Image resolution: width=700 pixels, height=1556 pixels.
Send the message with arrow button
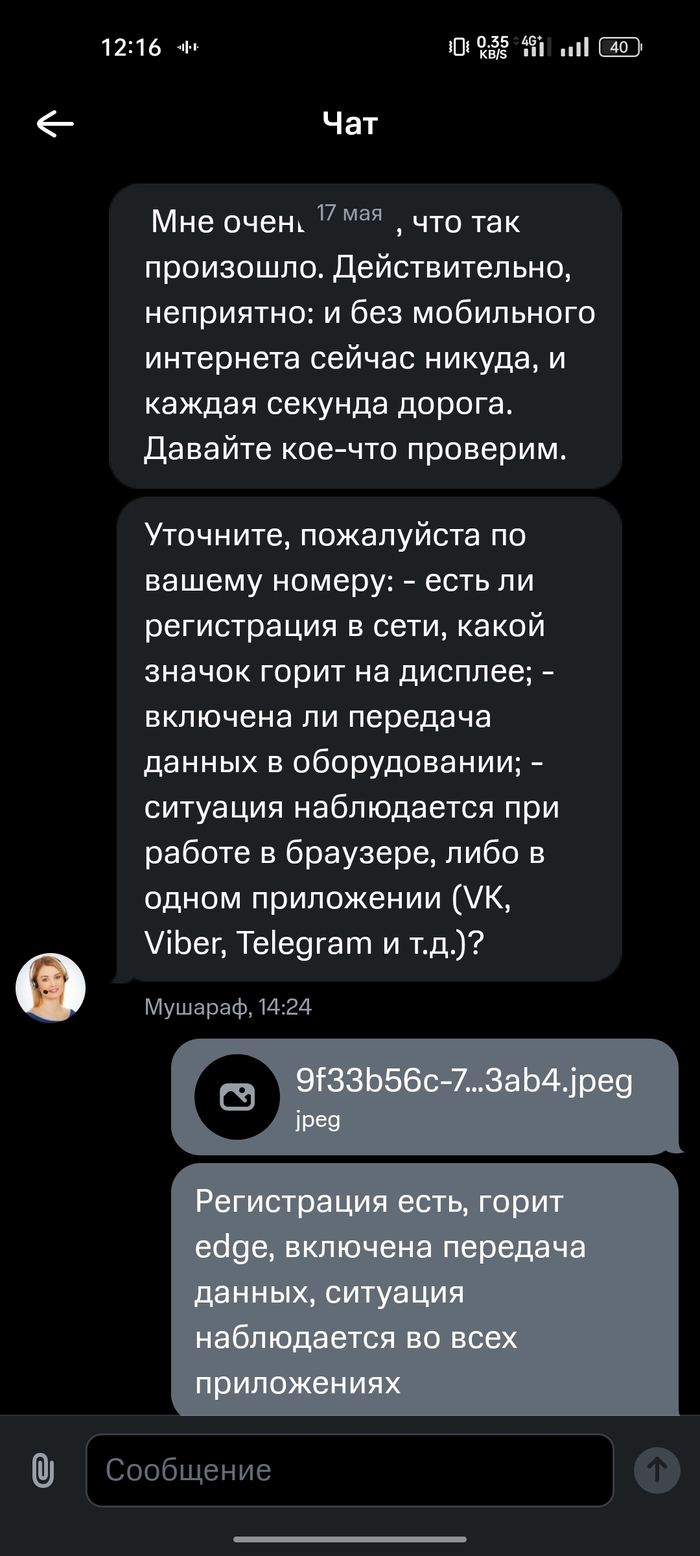[x=657, y=1469]
